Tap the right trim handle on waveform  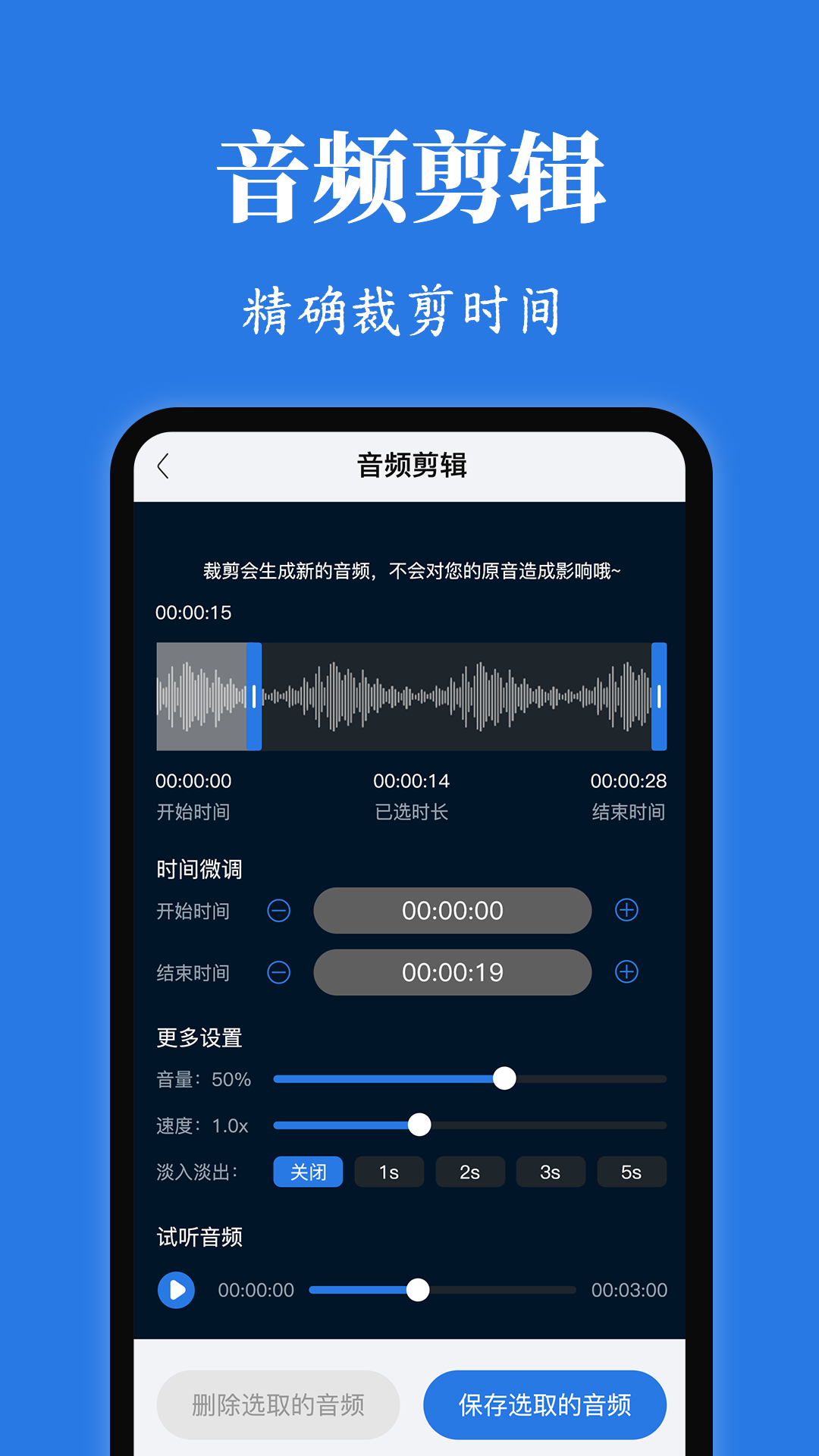[x=659, y=696]
